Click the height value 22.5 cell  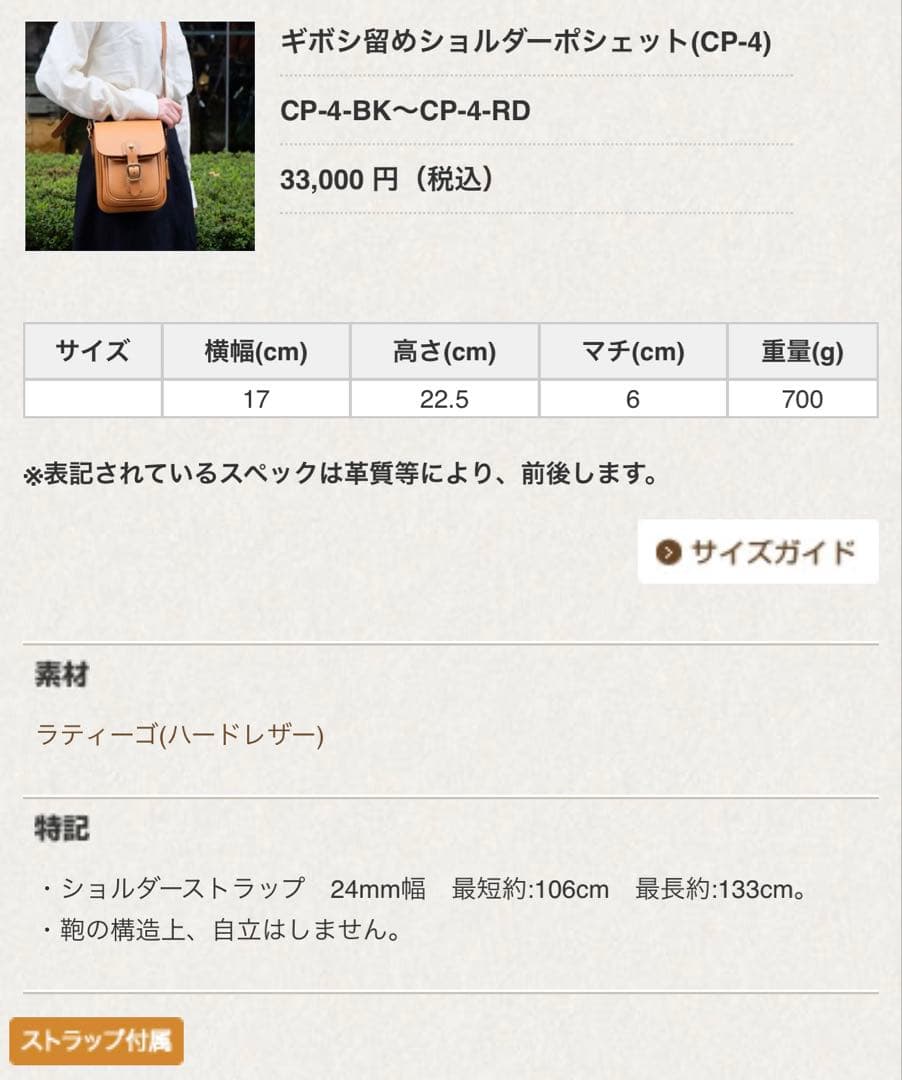(443, 399)
